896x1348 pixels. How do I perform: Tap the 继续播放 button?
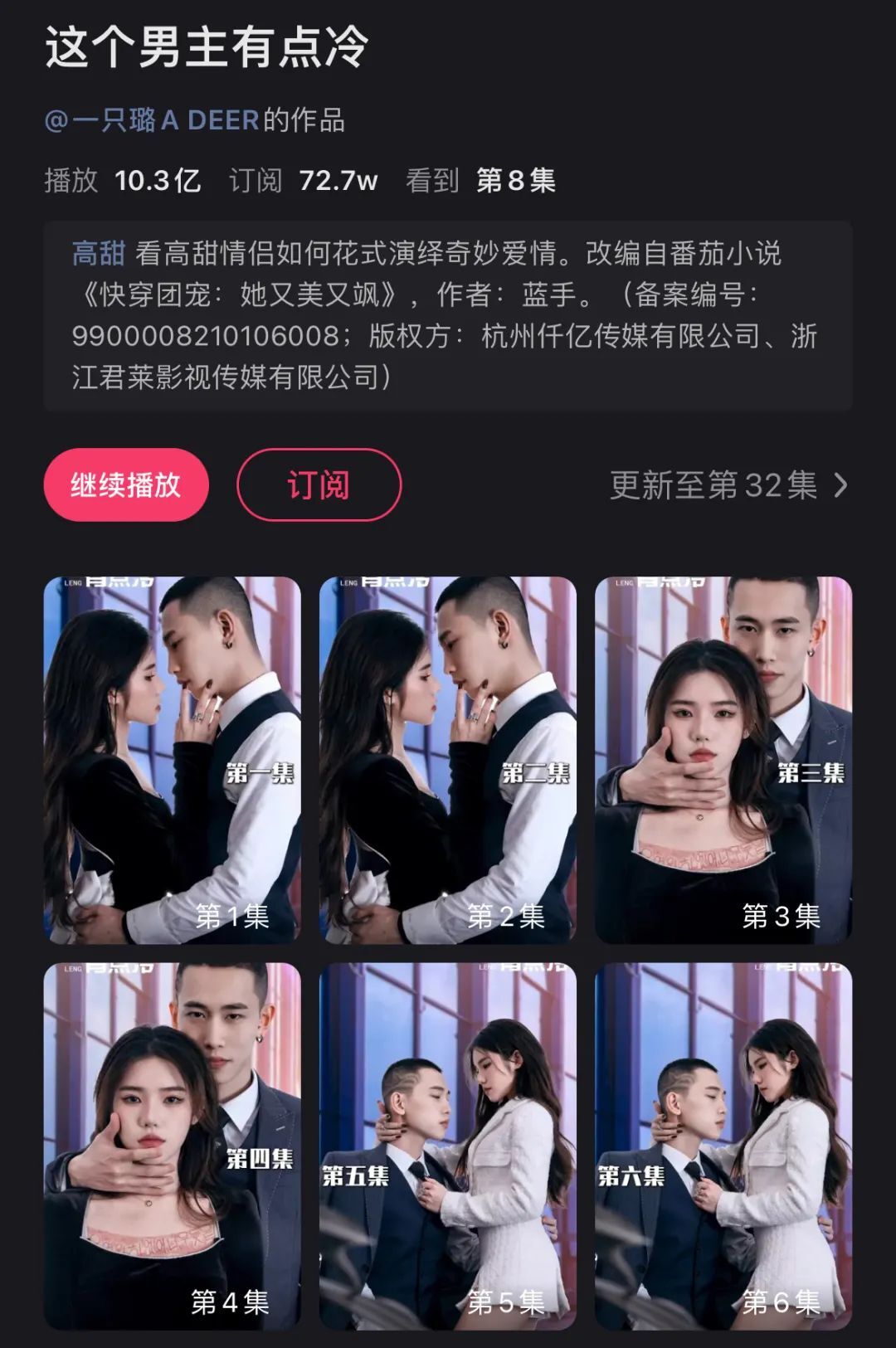(125, 485)
